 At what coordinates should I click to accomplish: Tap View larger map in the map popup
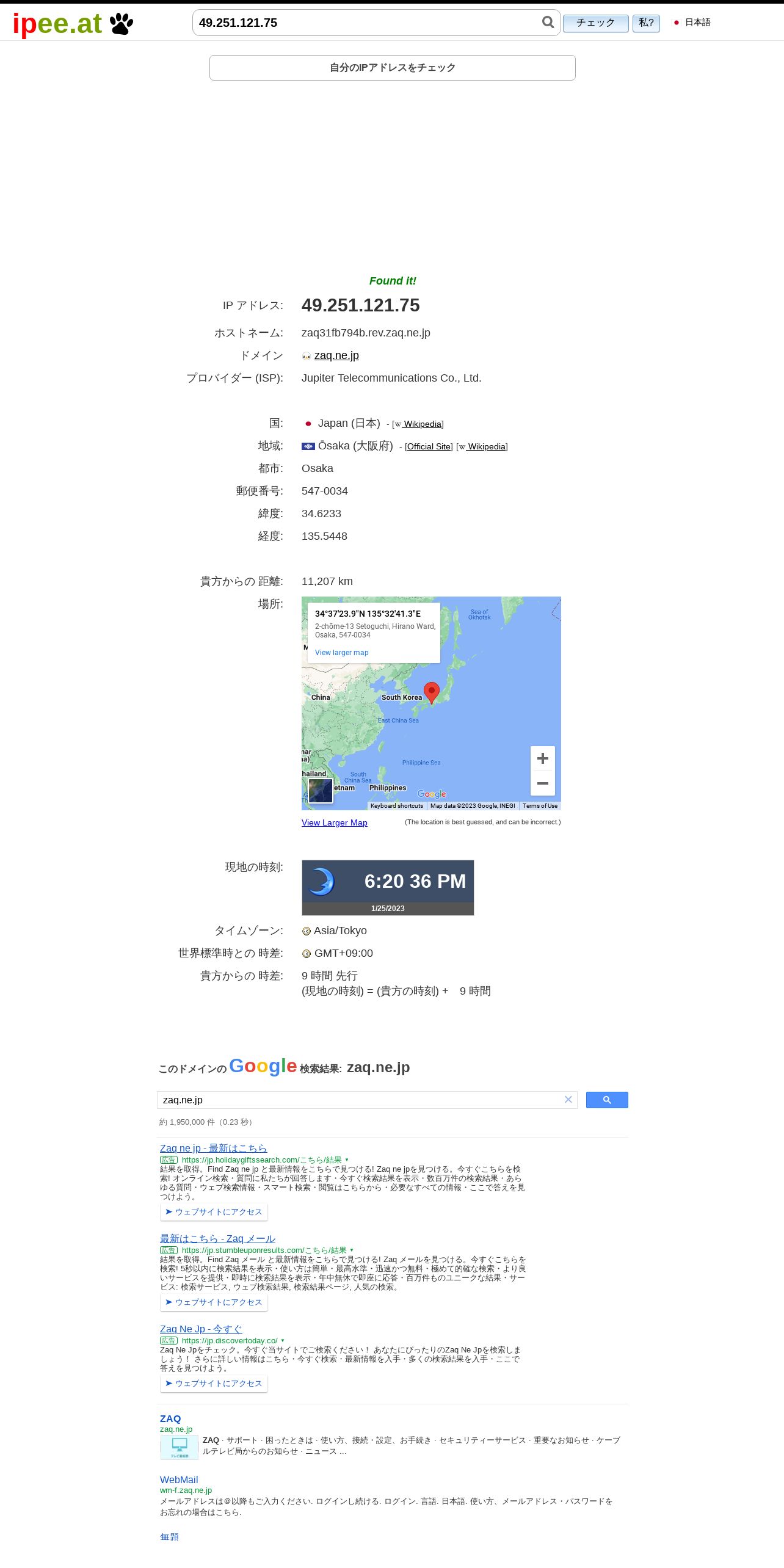coord(342,653)
